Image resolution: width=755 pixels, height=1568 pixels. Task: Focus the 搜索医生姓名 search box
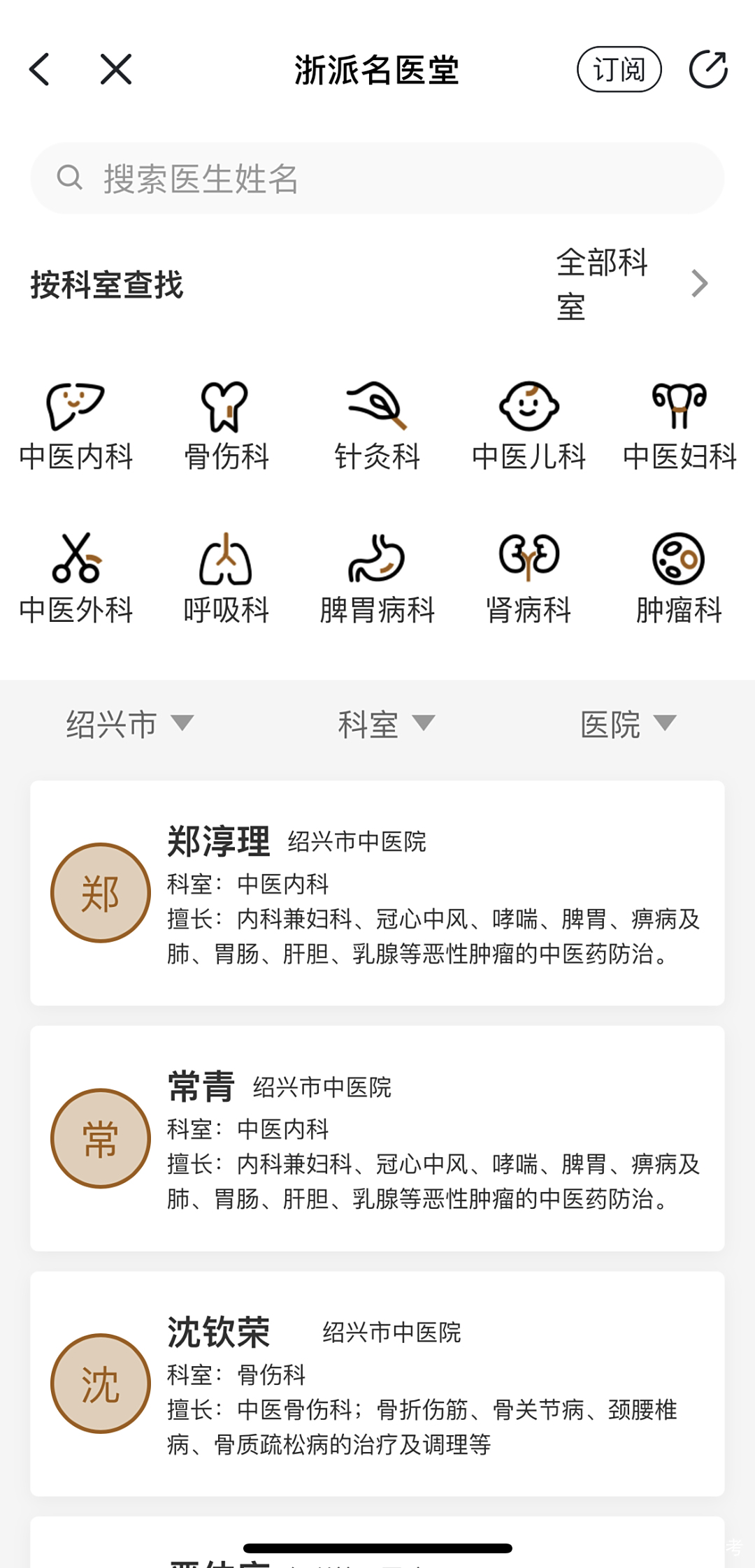coord(377,179)
